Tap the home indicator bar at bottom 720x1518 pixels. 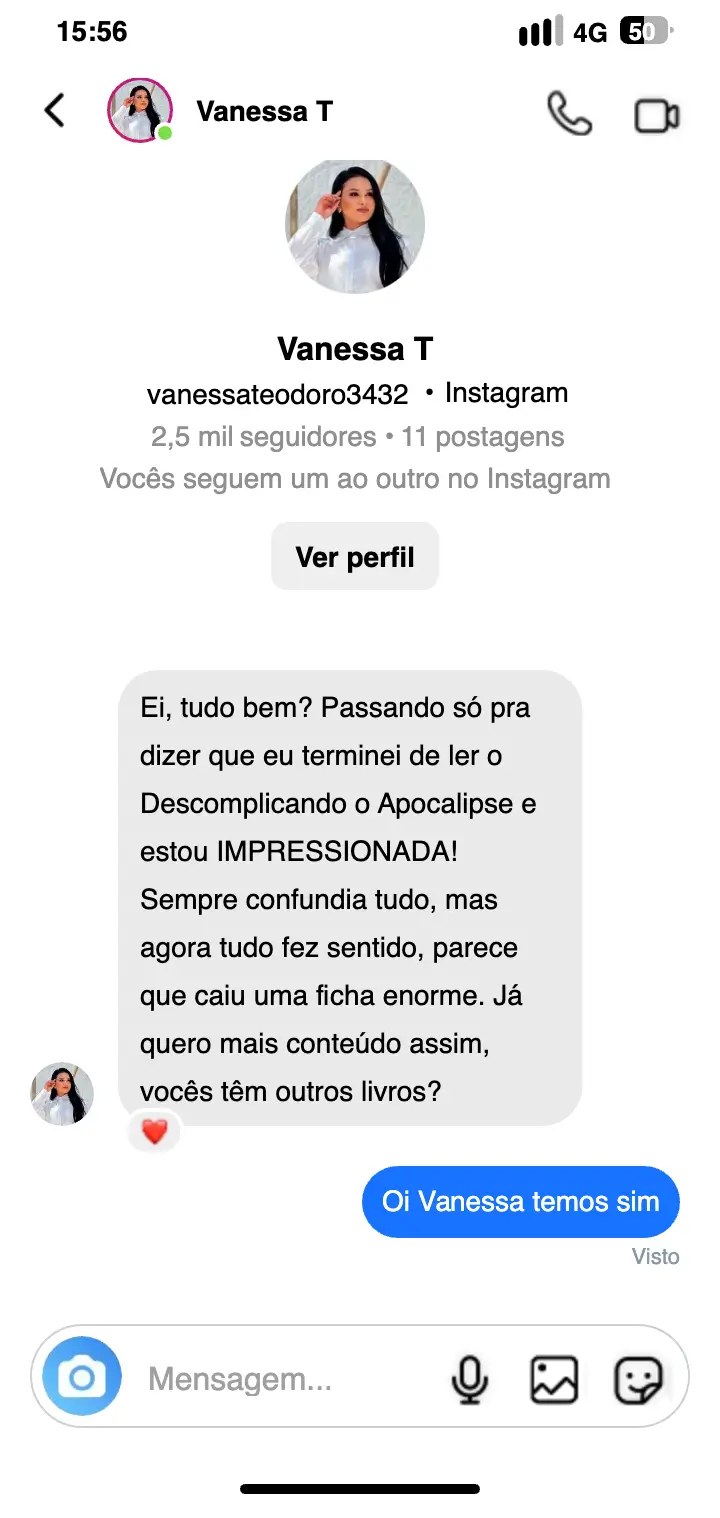(360, 1488)
